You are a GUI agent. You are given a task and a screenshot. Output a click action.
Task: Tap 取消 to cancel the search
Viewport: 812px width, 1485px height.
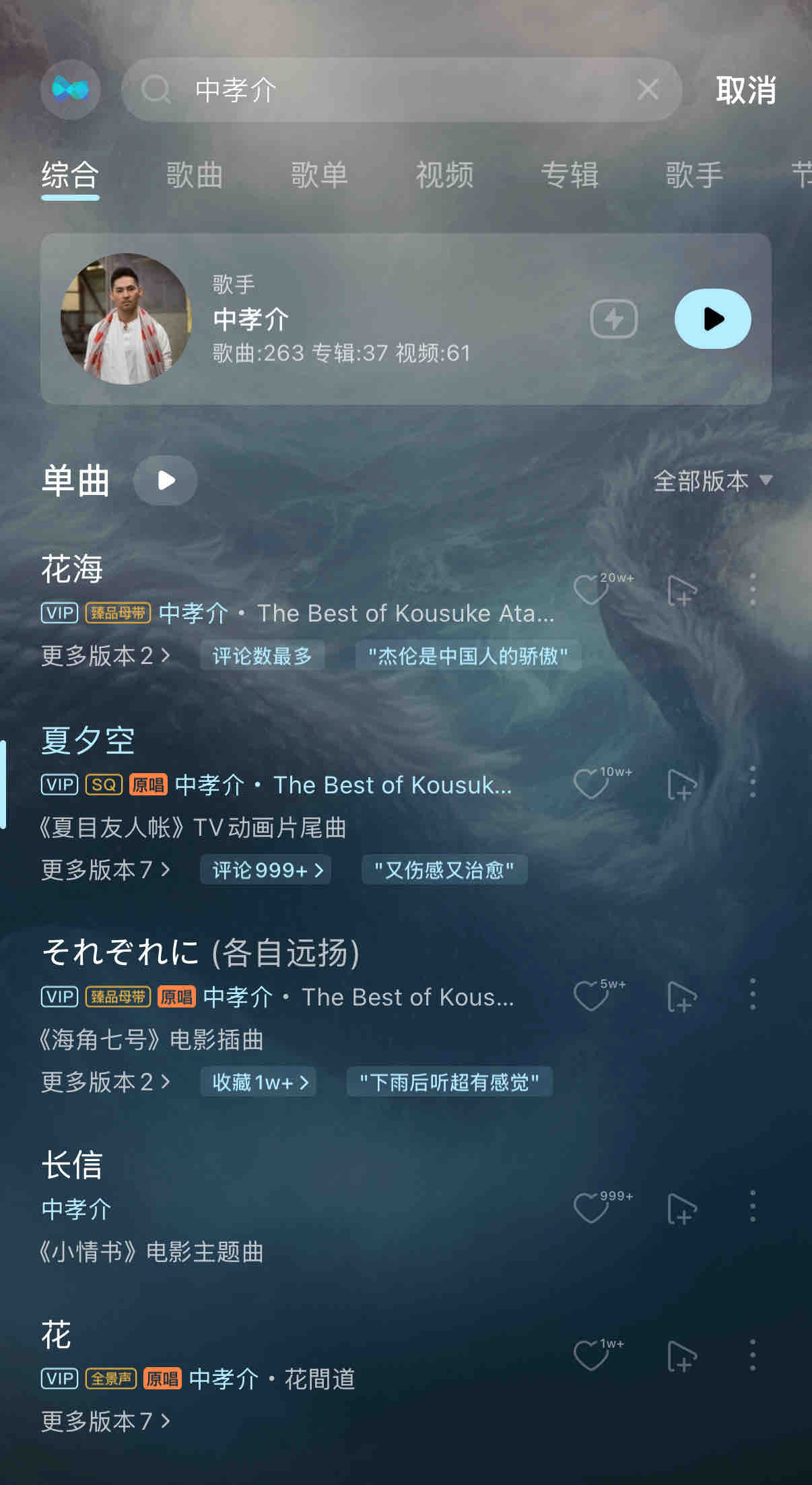pos(745,90)
